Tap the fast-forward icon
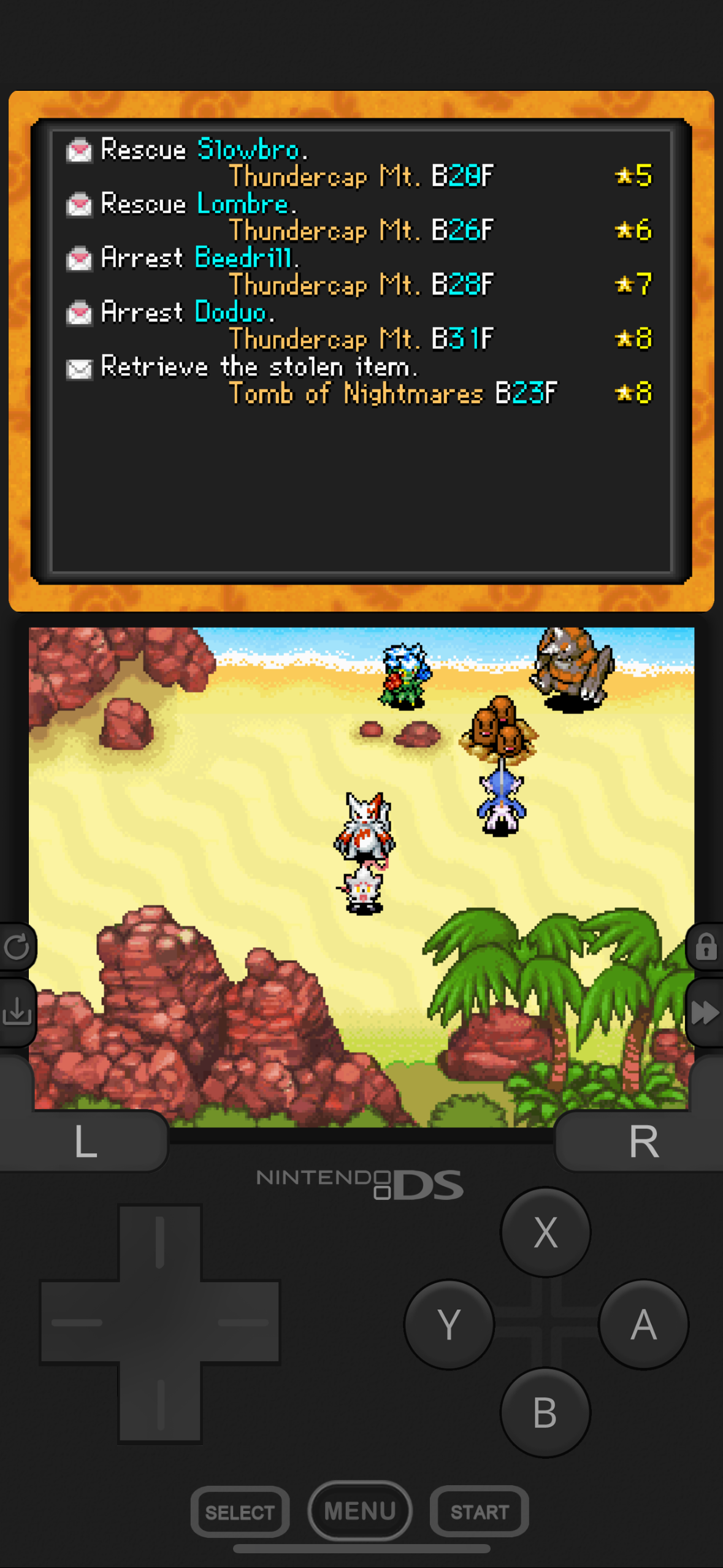Image resolution: width=723 pixels, height=1568 pixels. tap(705, 1012)
